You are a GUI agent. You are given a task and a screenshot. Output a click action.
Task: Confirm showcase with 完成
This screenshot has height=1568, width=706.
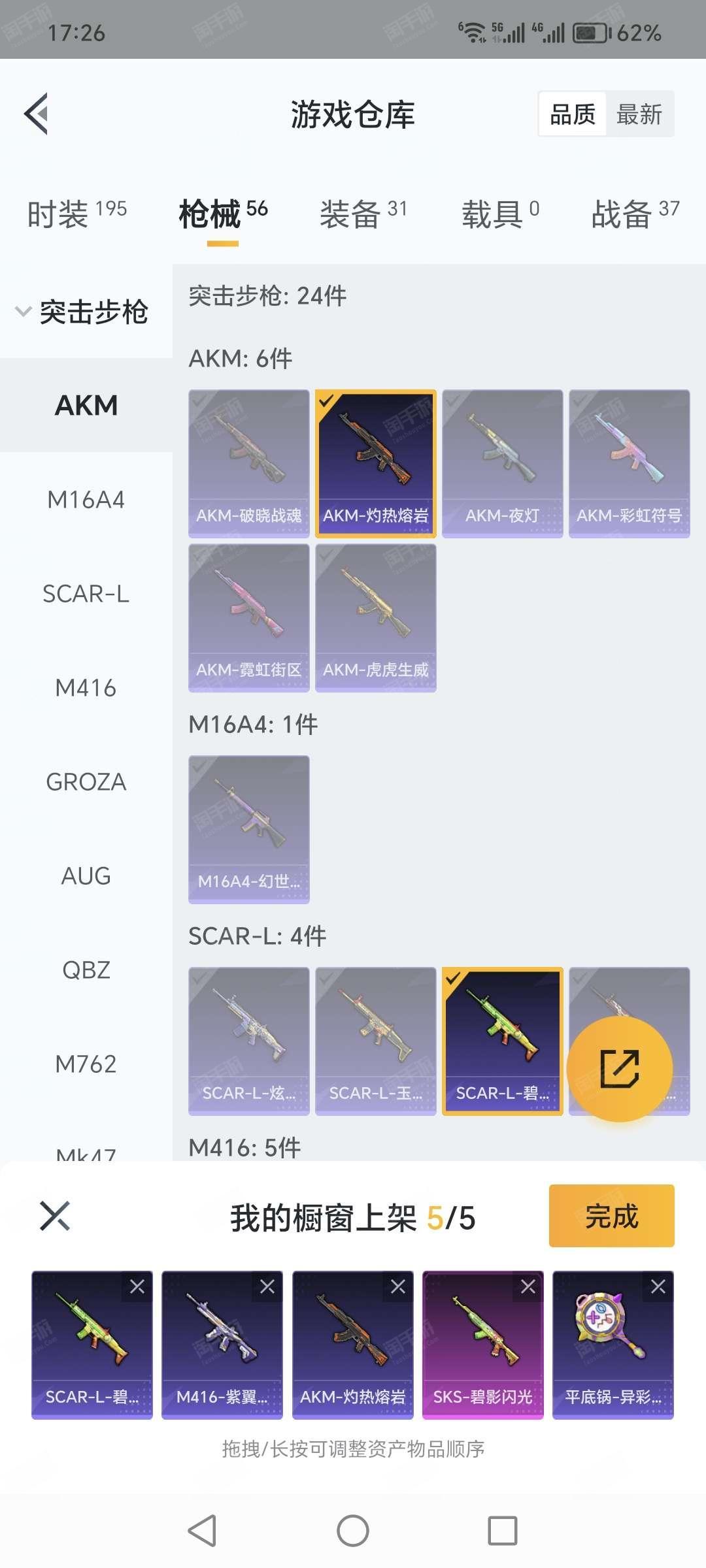611,1216
